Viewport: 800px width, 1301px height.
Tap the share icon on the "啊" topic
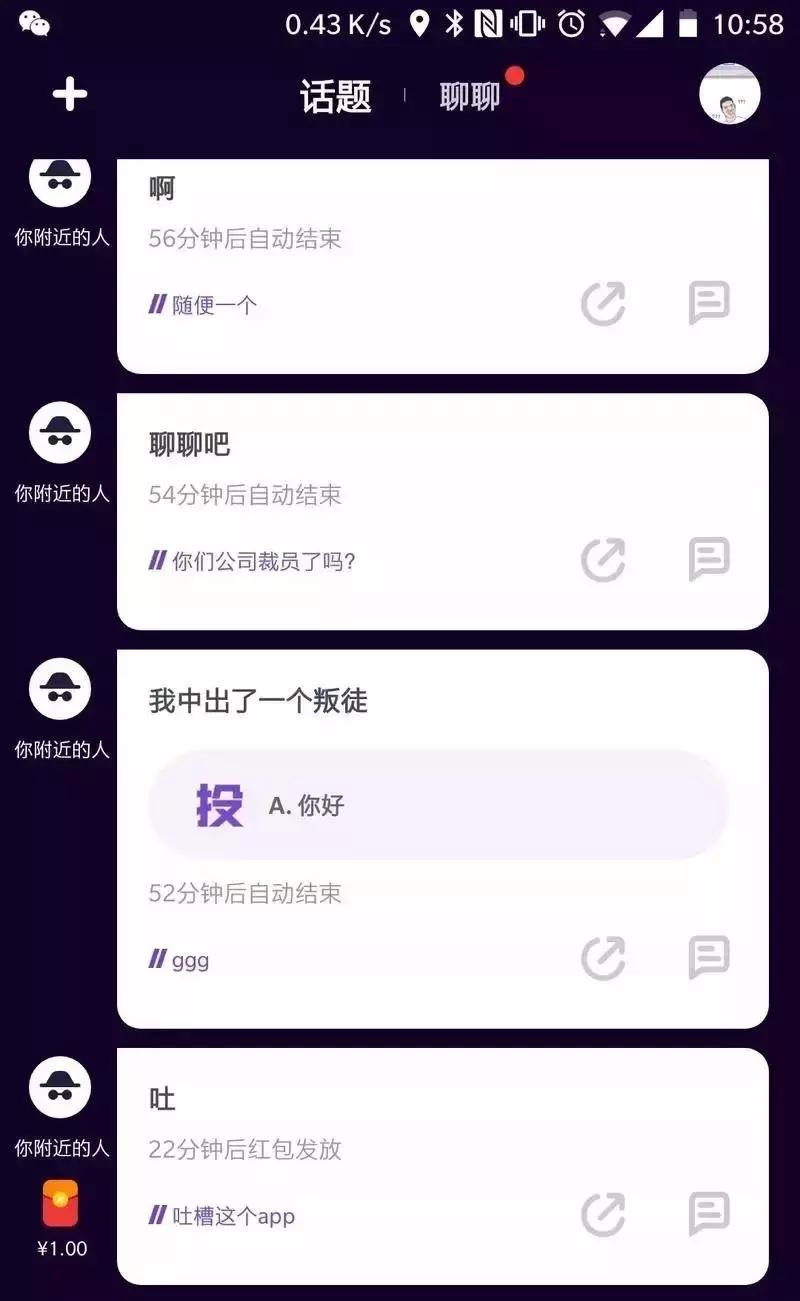pos(604,304)
